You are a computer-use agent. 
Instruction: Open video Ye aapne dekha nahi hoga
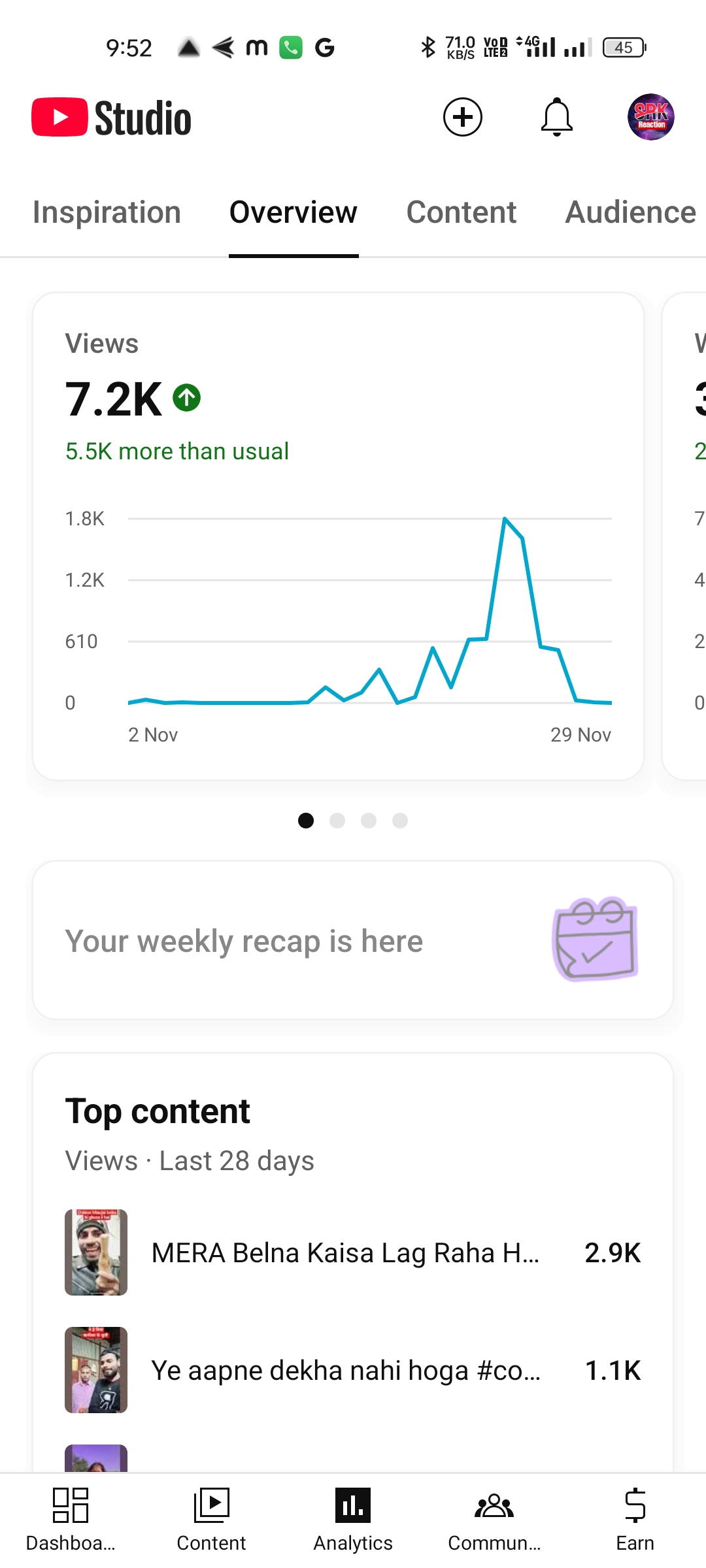[x=353, y=1370]
